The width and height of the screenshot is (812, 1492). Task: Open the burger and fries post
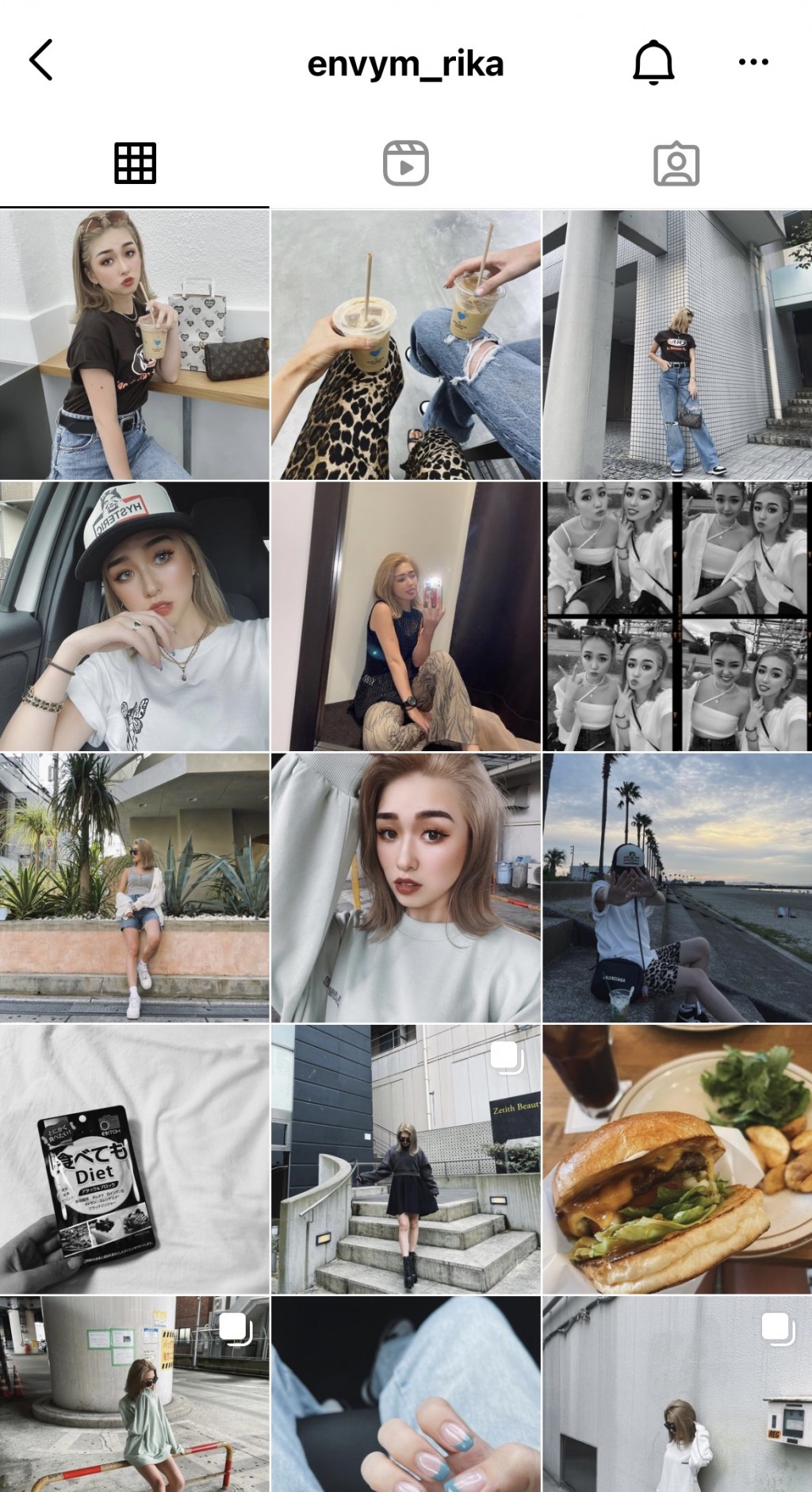pyautogui.click(x=677, y=1159)
